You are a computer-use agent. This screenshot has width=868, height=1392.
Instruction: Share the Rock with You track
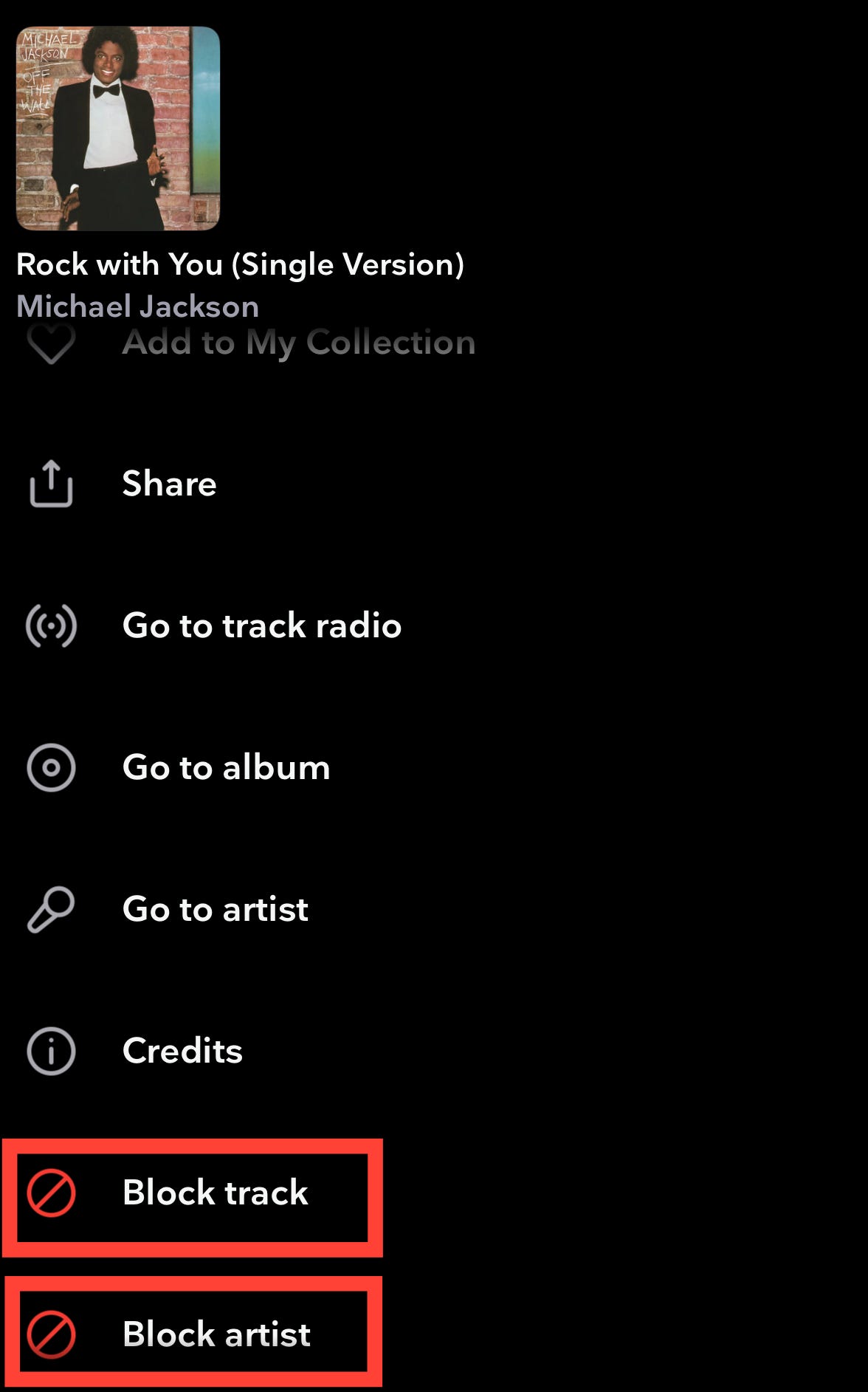169,484
